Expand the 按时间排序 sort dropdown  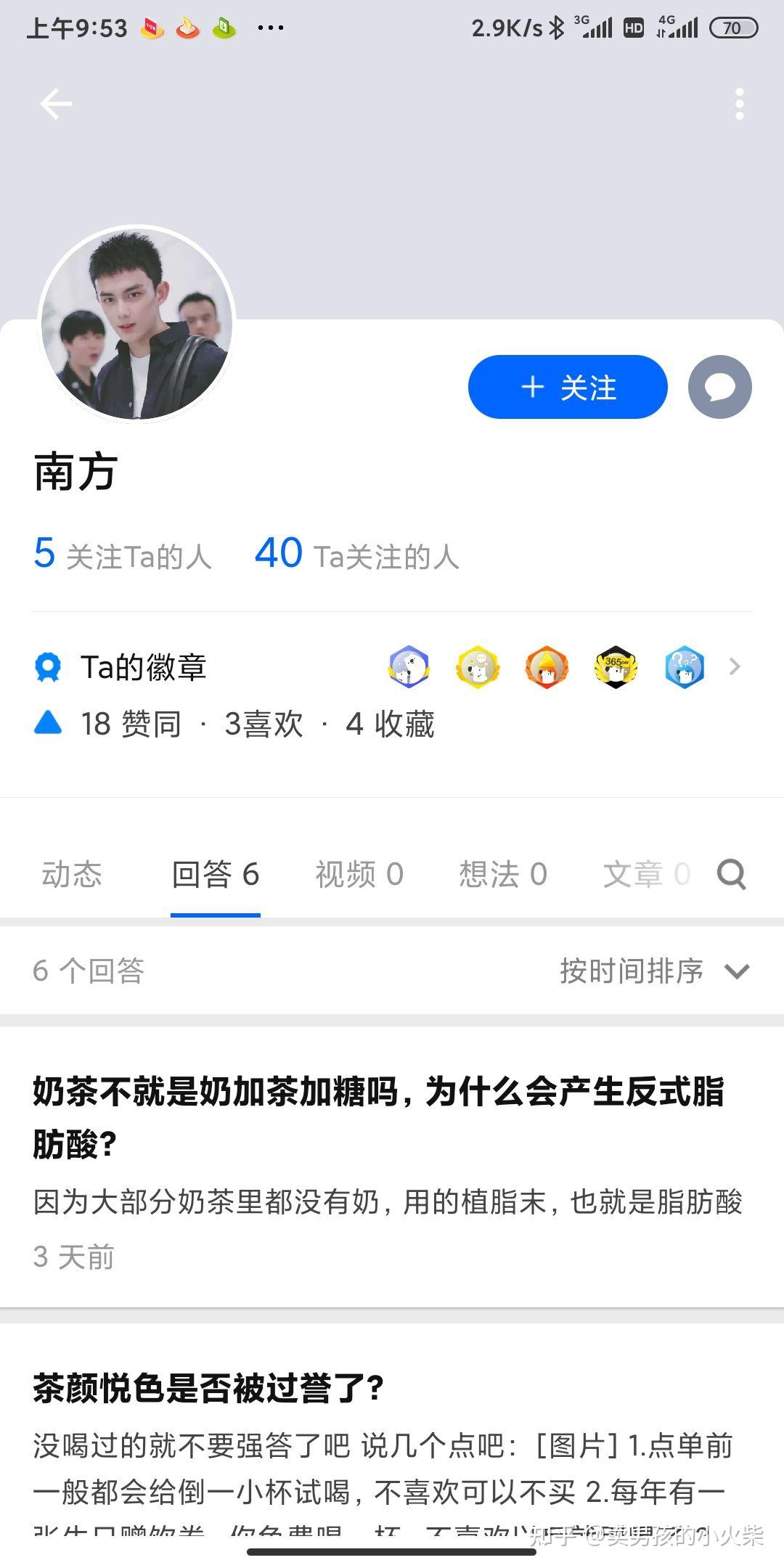point(653,971)
